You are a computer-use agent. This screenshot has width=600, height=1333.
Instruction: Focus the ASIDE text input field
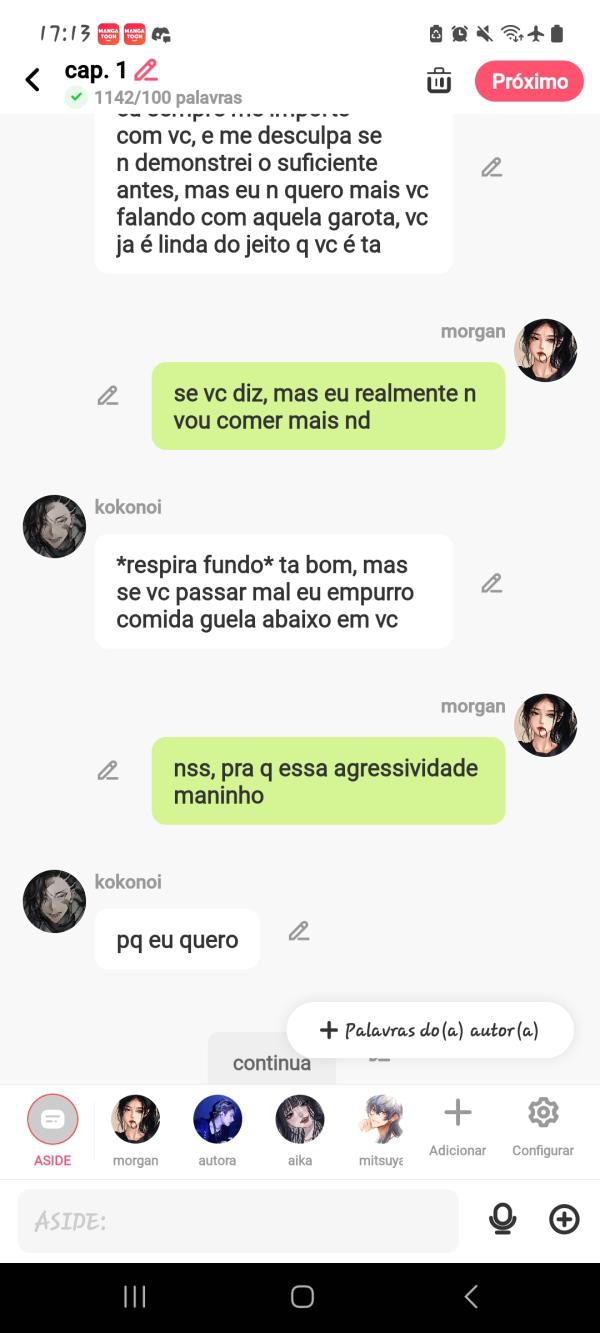[x=238, y=1221]
